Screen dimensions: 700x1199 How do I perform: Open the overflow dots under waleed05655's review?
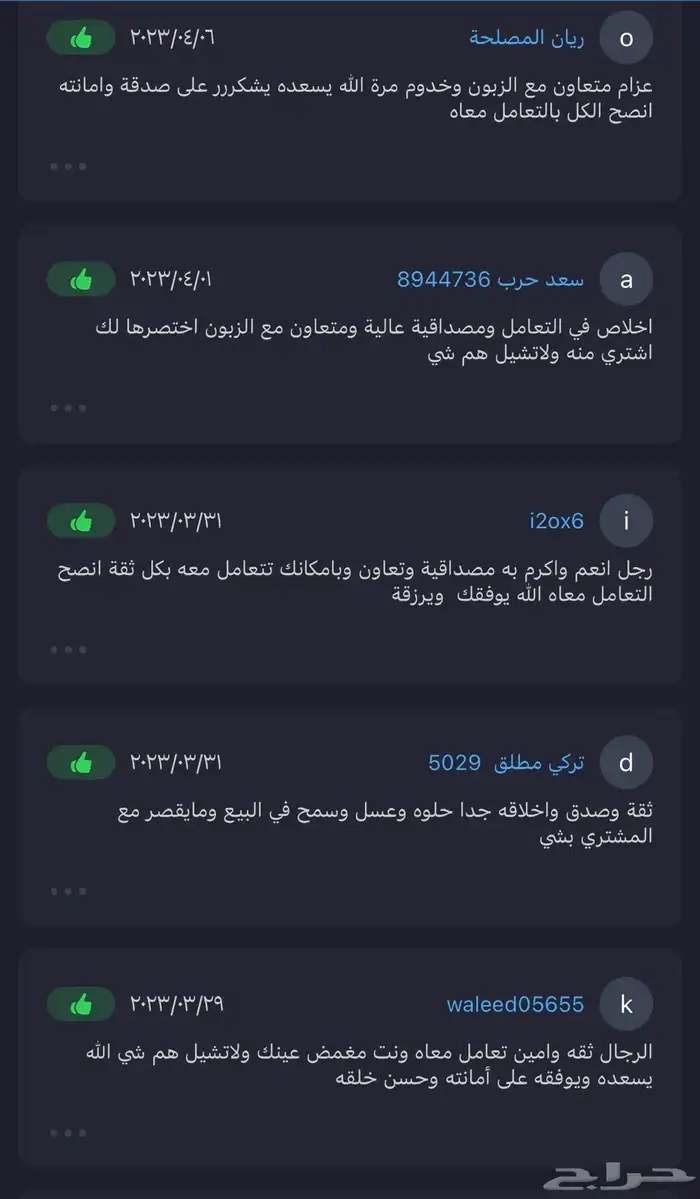point(68,1133)
